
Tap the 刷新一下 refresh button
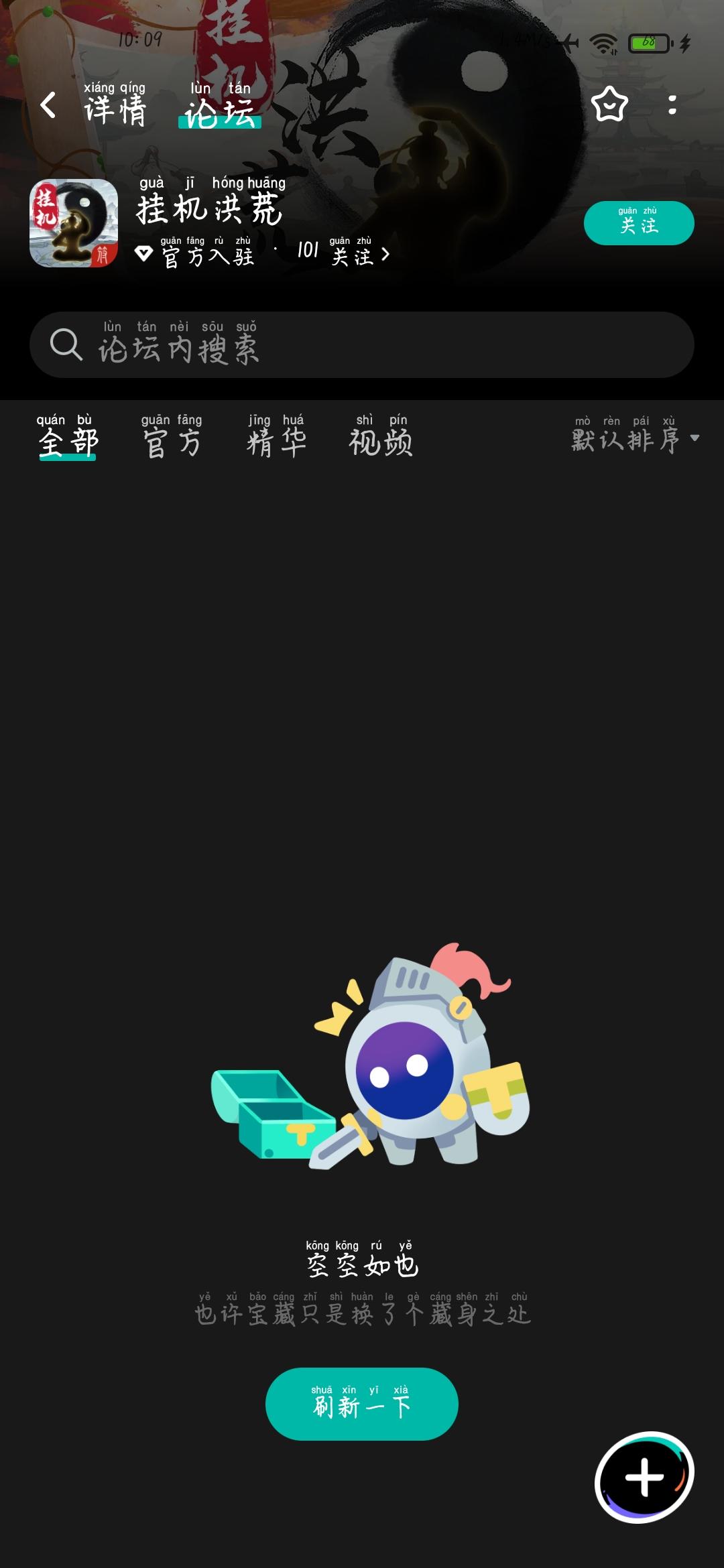coord(362,1402)
